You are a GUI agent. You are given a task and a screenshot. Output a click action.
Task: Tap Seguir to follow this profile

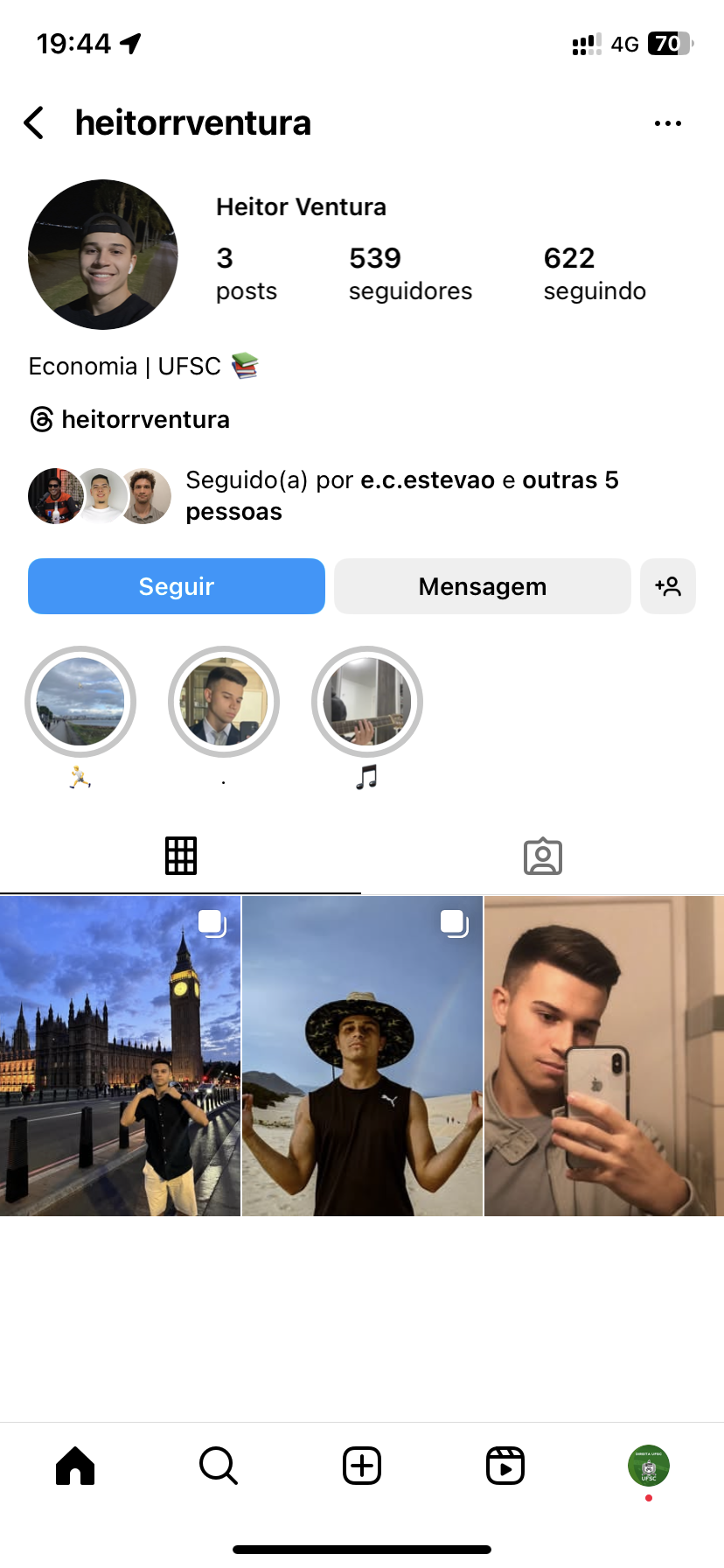tap(177, 586)
